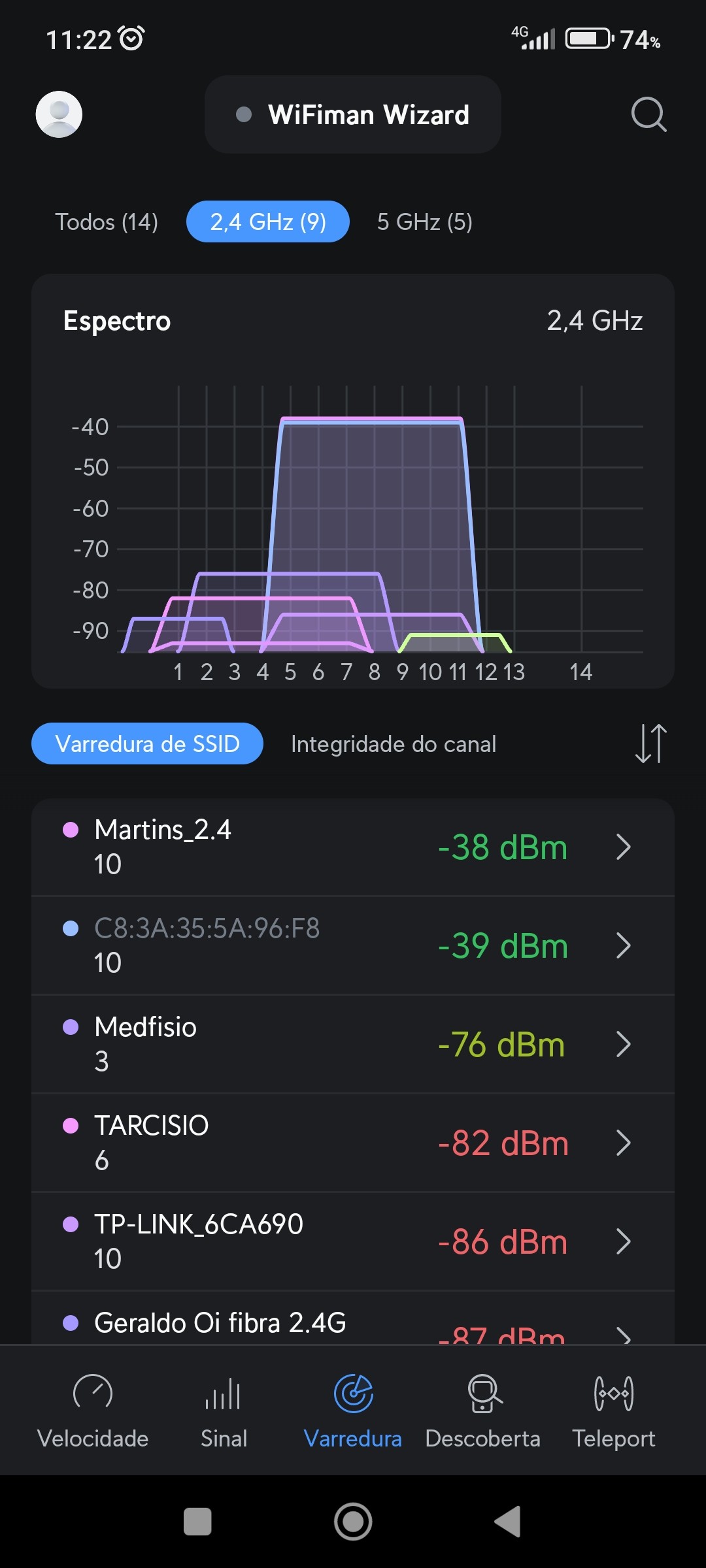The image size is (706, 1568).
Task: Switch to the Sinal tab
Action: tap(224, 1410)
